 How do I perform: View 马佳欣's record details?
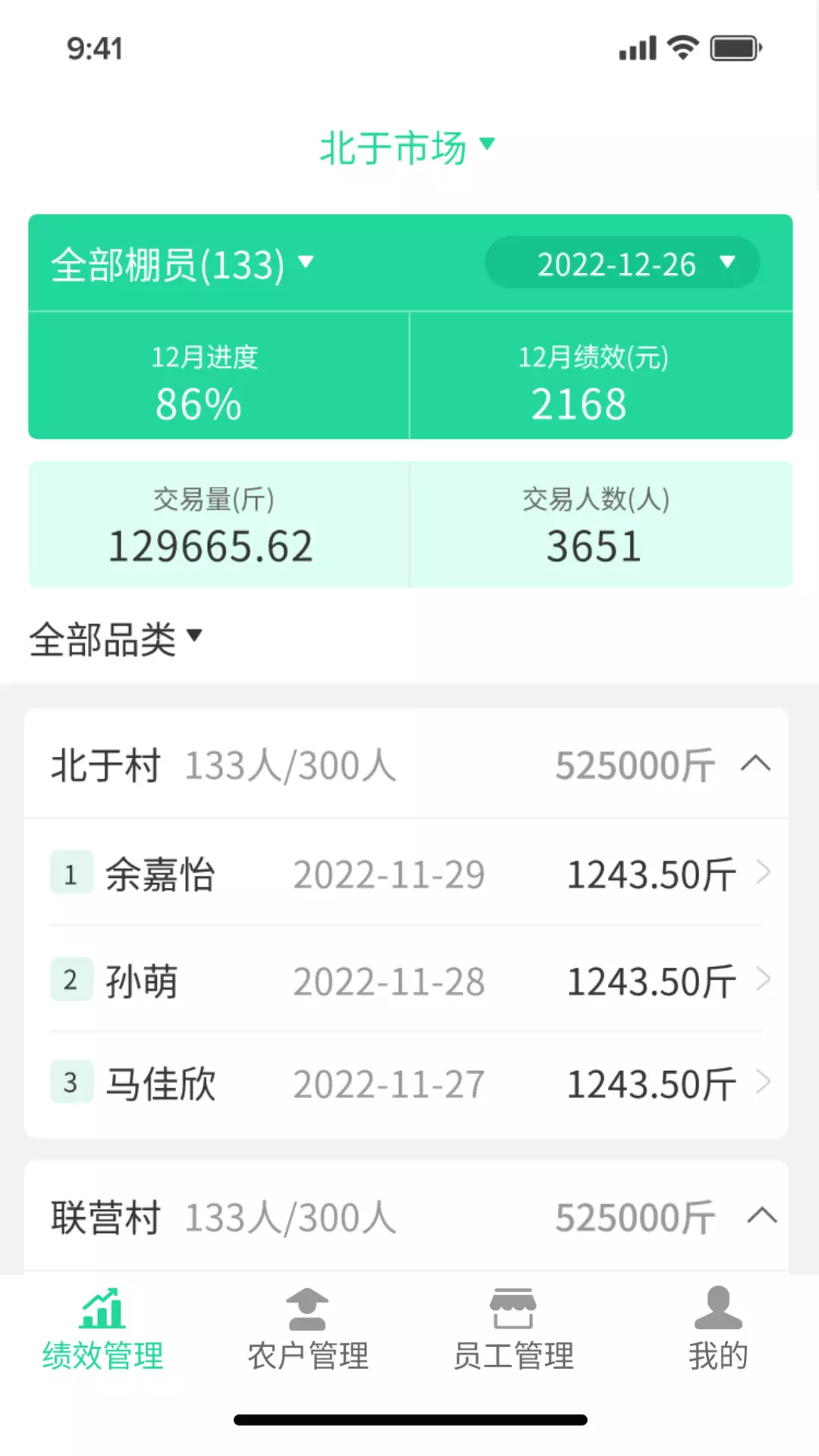click(x=406, y=1084)
